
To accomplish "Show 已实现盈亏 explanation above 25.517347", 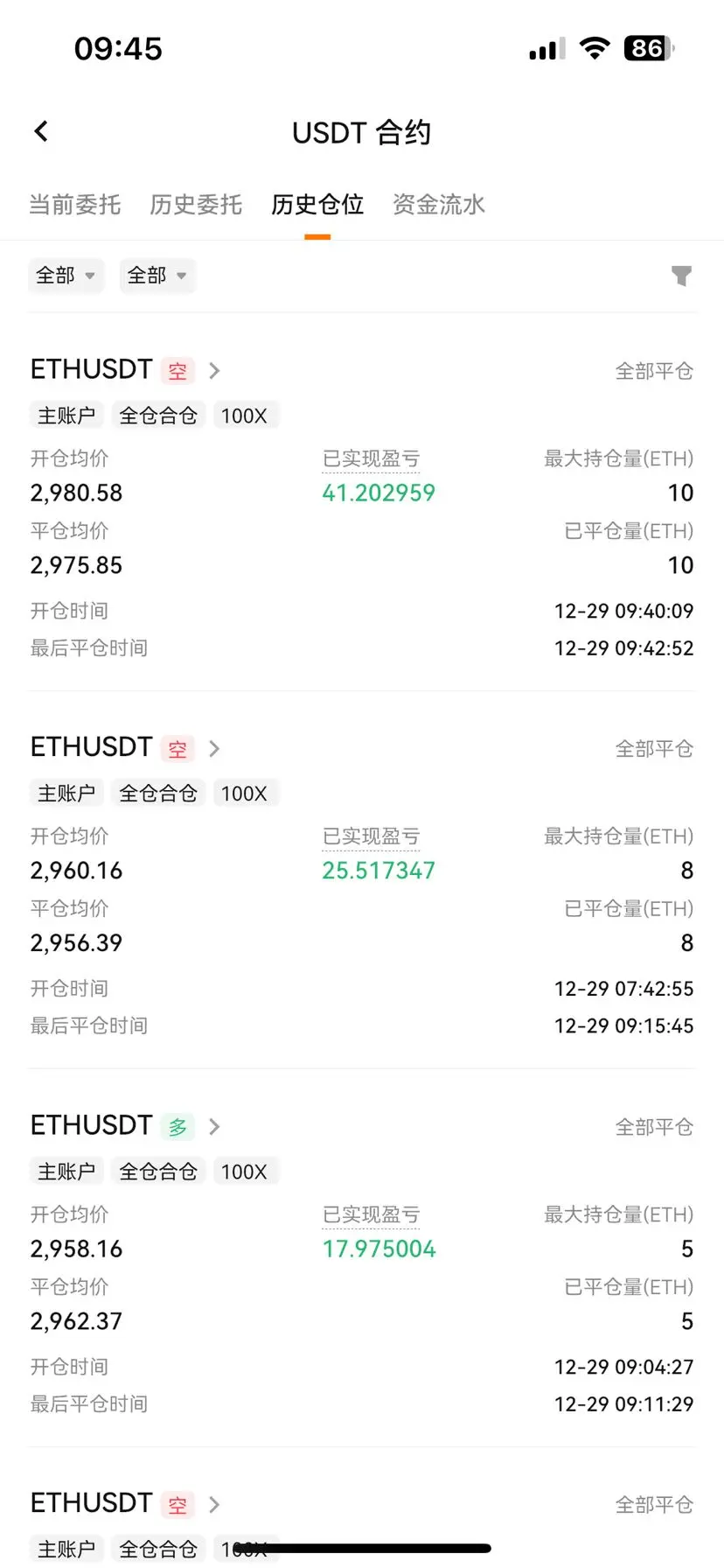I will (371, 836).
